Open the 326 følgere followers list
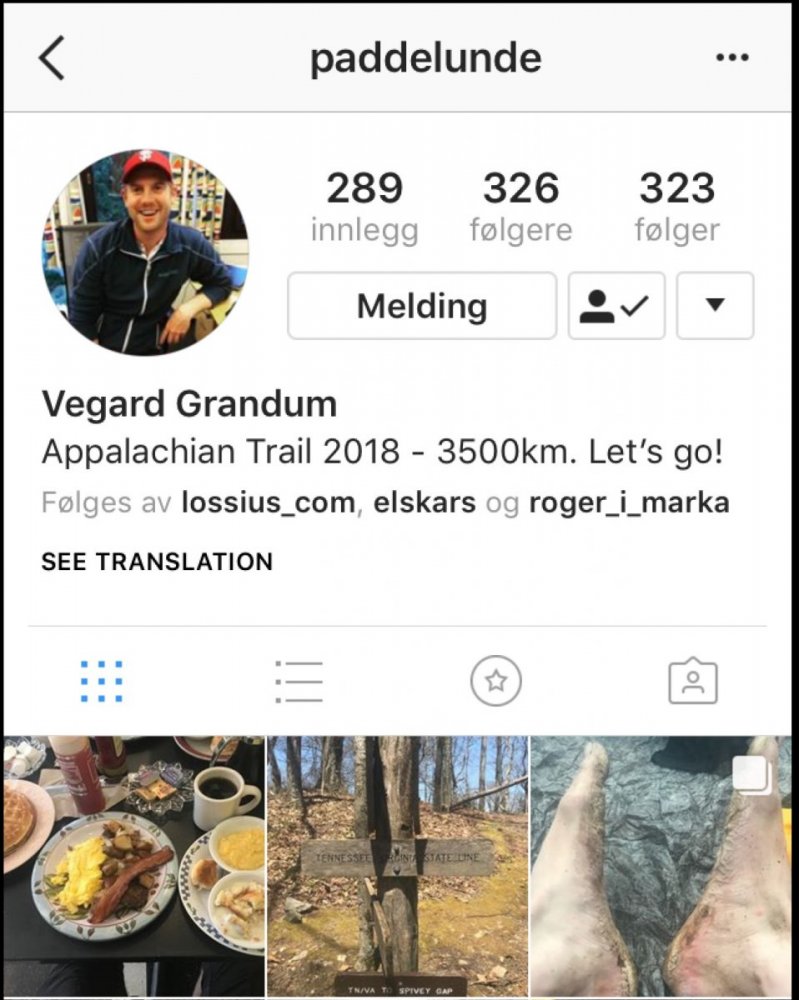799x1000 pixels. tap(521, 208)
